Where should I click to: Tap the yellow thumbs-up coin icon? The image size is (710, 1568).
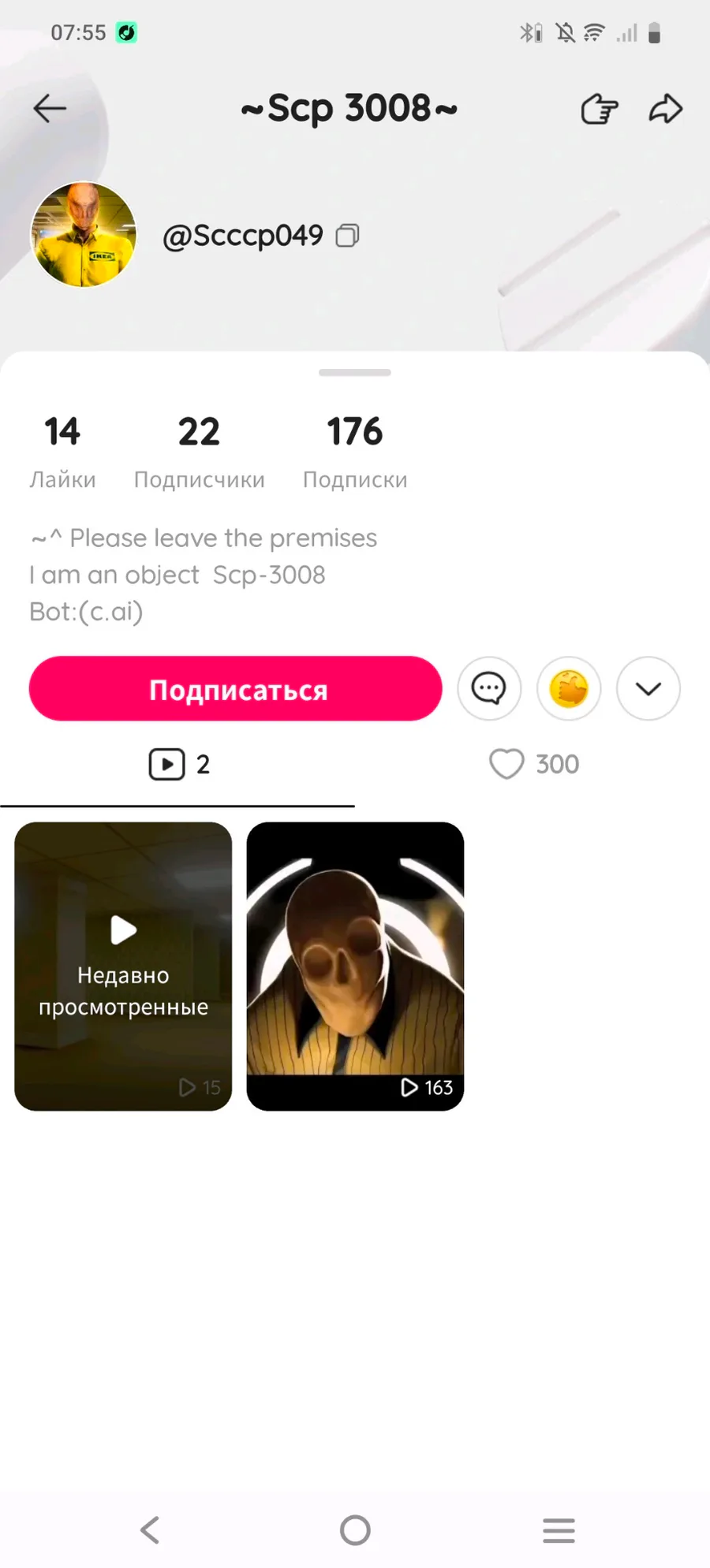569,689
